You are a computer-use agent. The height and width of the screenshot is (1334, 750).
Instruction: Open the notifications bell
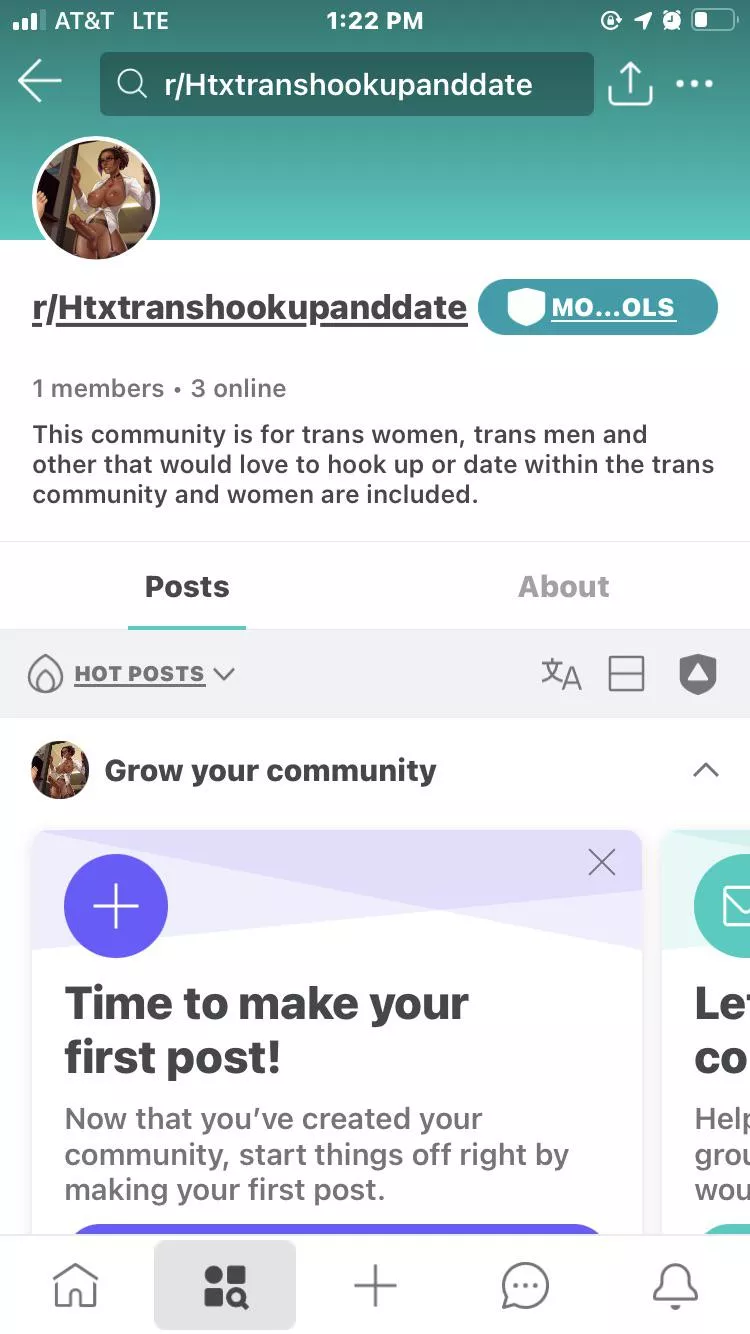click(x=675, y=1285)
